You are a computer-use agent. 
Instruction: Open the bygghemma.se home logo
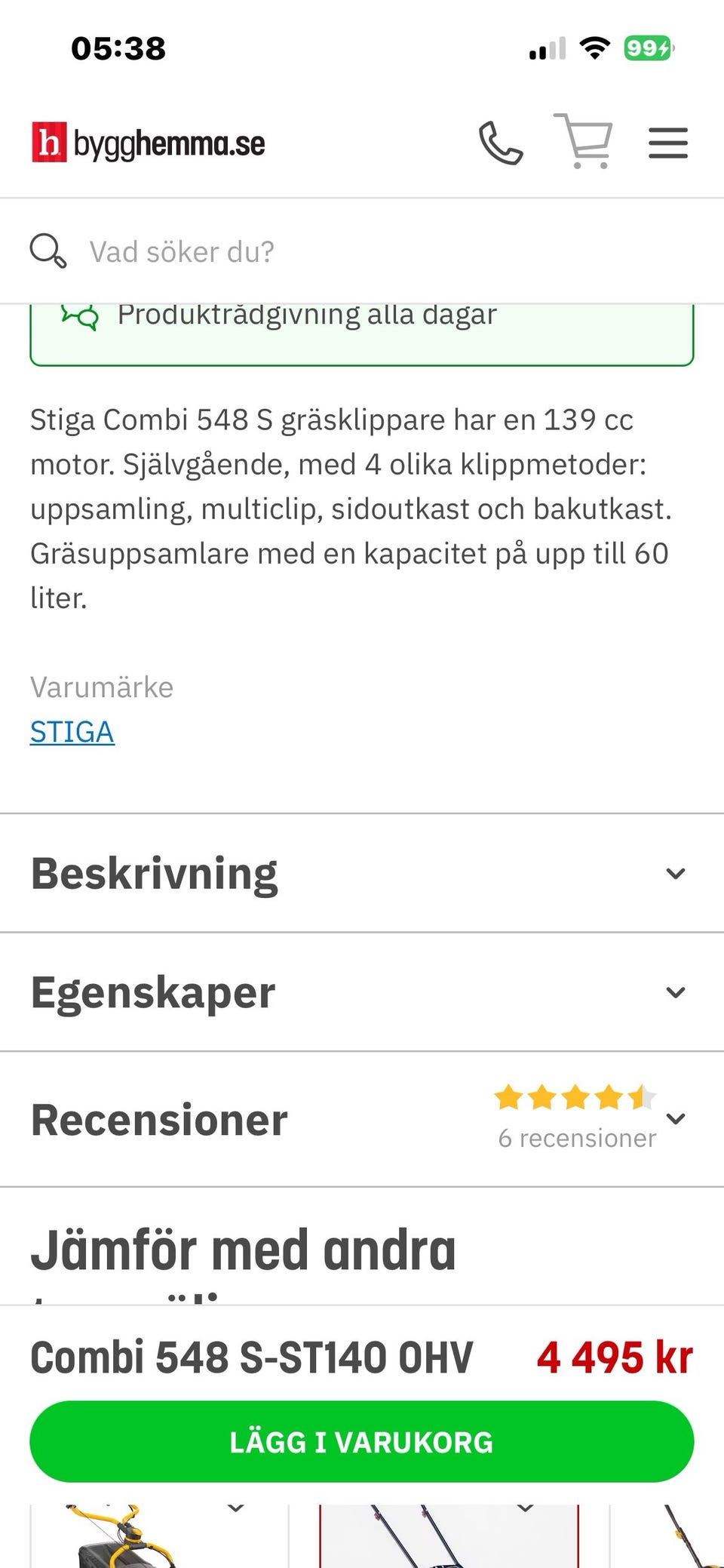(x=149, y=143)
